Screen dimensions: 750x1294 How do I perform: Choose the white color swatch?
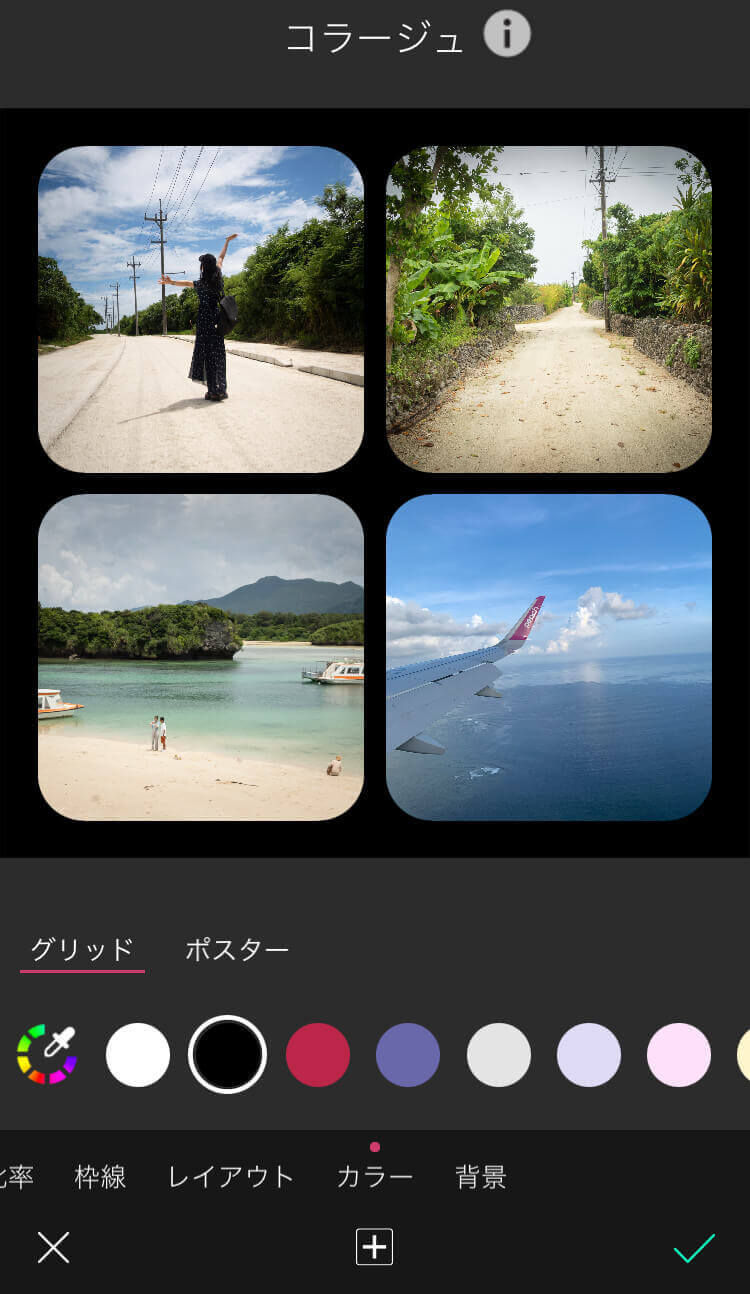pyautogui.click(x=138, y=1054)
